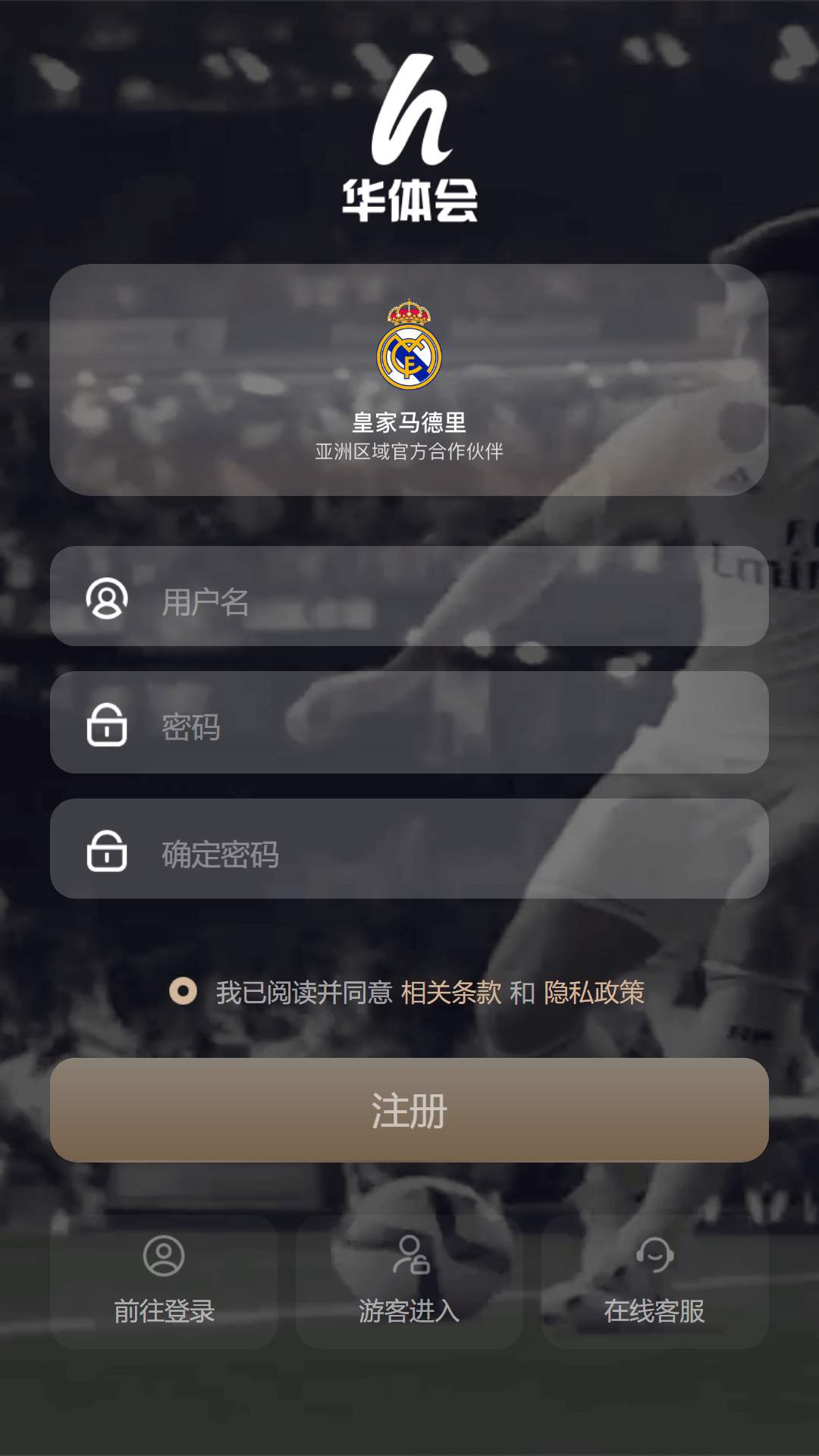
Task: Open the 相关条款 terms link
Action: tap(451, 992)
